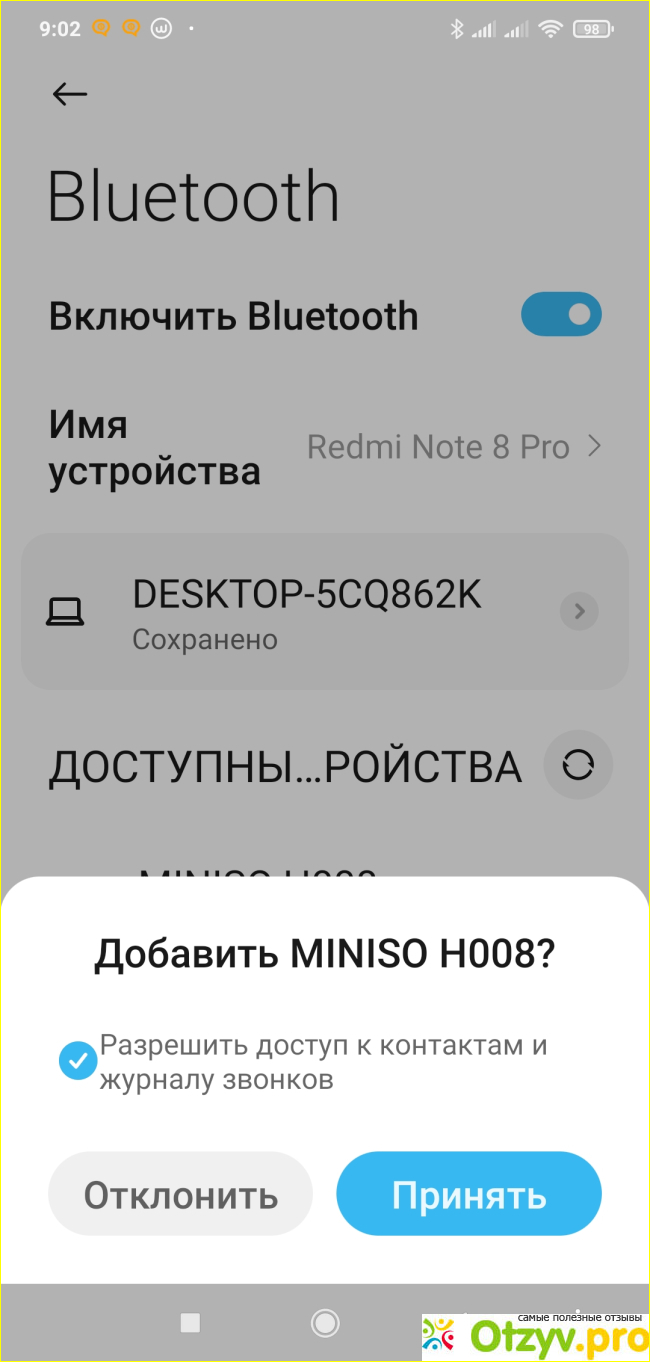
Task: Turn off the Bluetooth switch
Action: point(561,315)
